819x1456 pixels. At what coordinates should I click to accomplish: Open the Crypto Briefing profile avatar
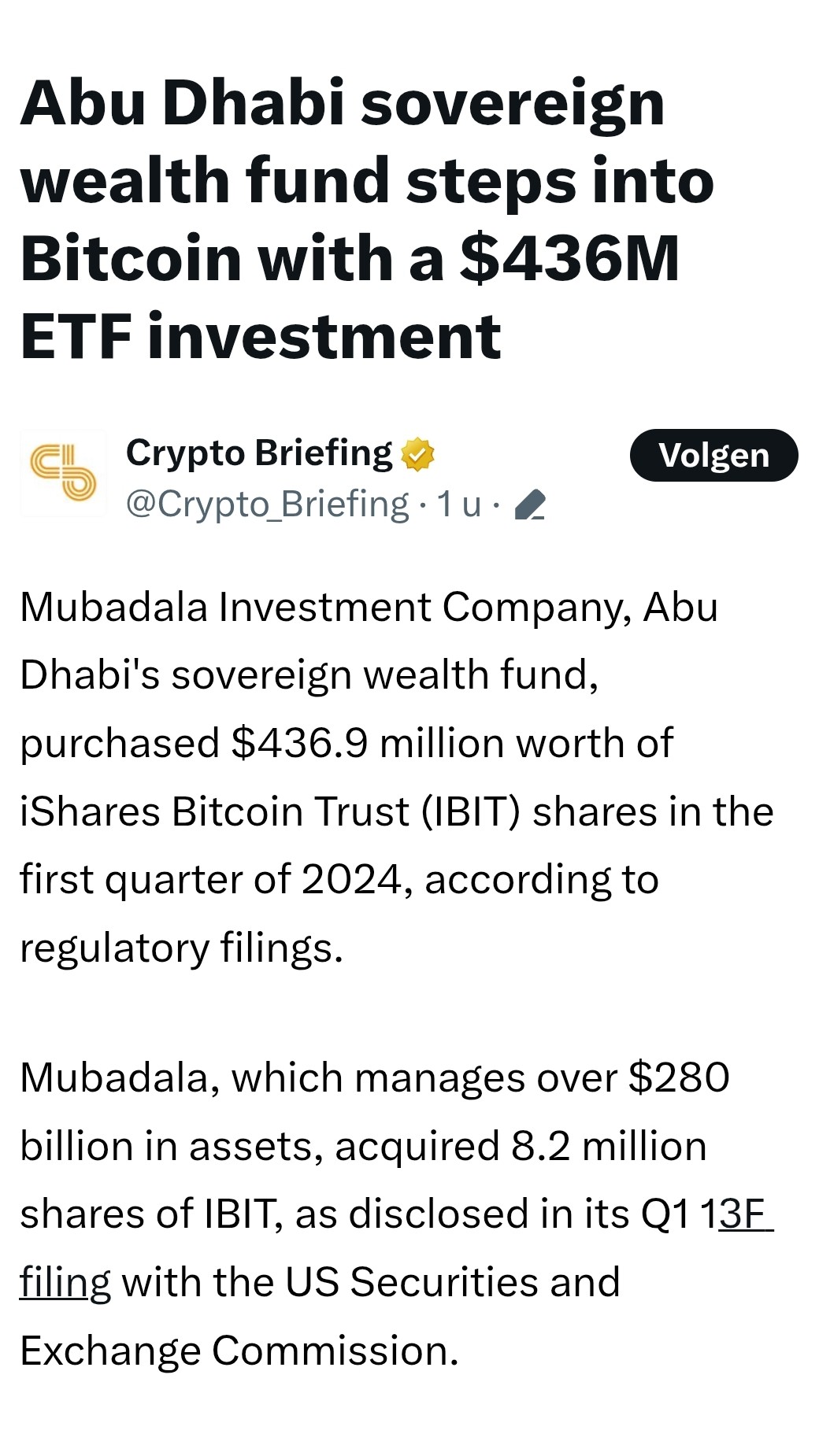point(63,473)
